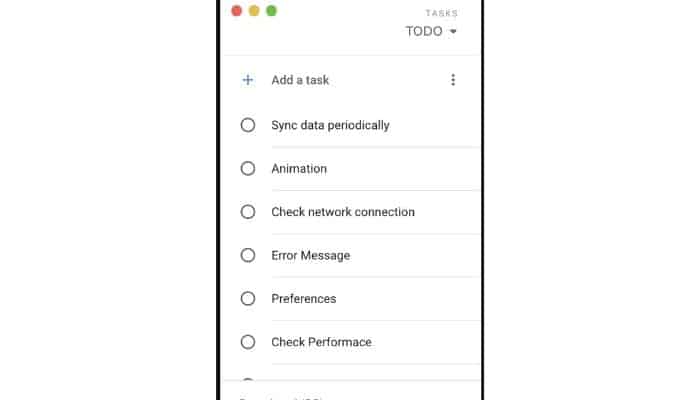Open the Animation task details
Screen dimensions: 700x400
click(x=299, y=169)
